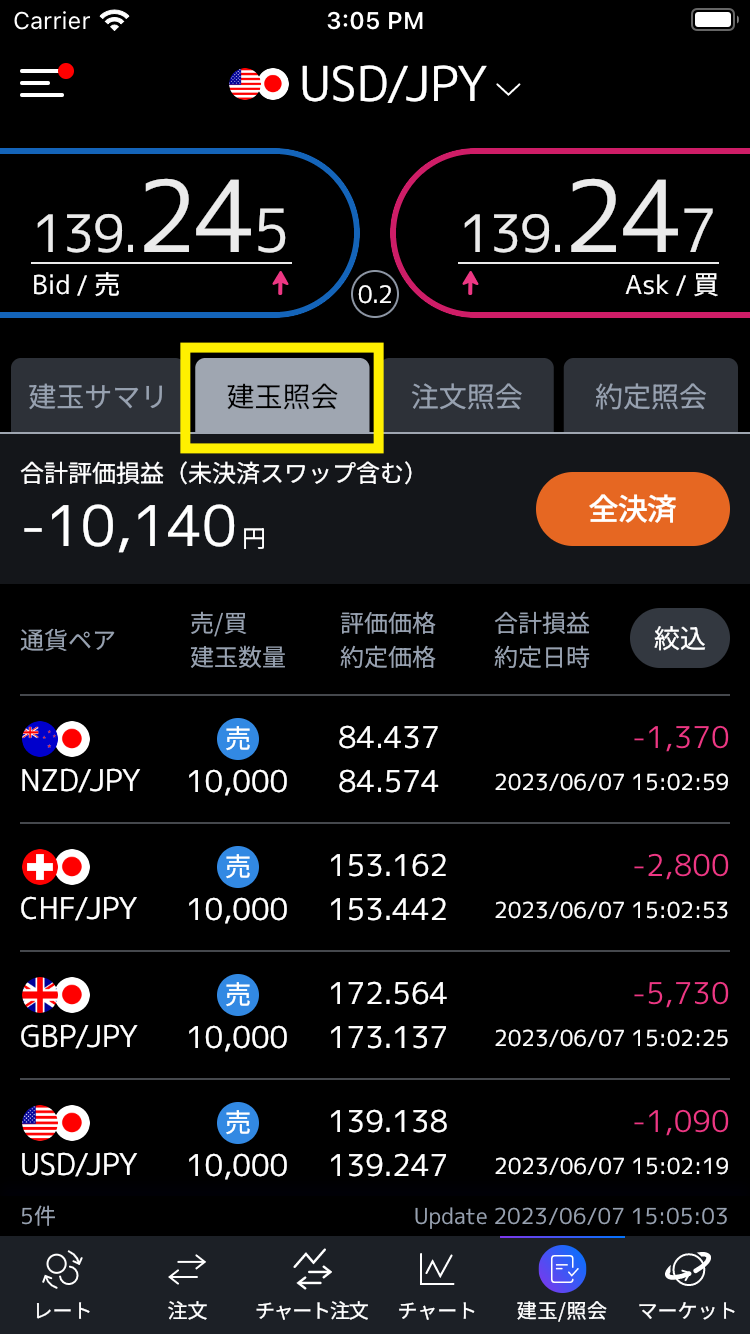The width and height of the screenshot is (750, 1334).
Task: Open the GBP/JPY position row
Action: click(x=375, y=1015)
